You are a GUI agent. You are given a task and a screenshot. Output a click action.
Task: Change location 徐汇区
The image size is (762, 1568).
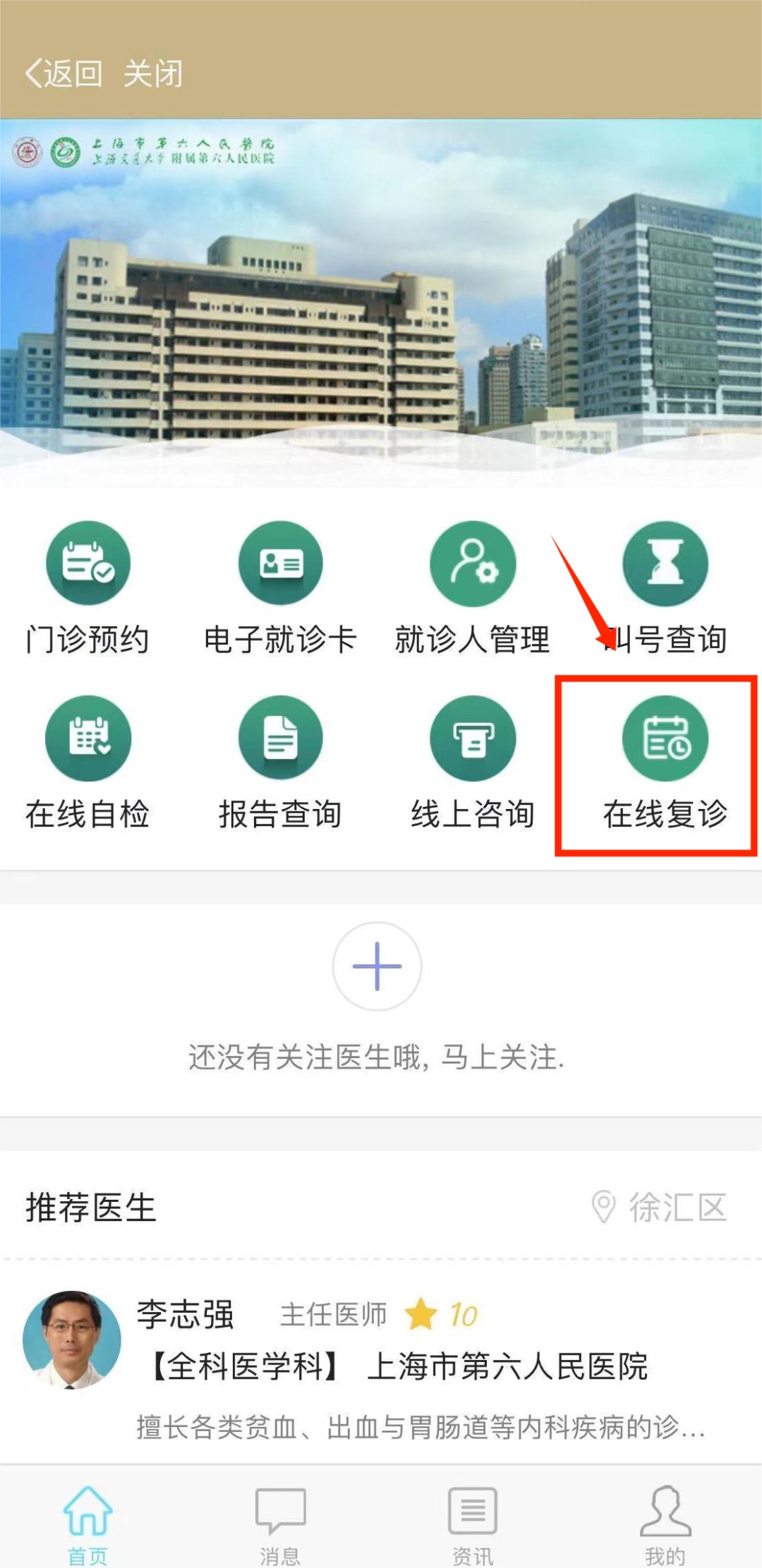pyautogui.click(x=660, y=1207)
